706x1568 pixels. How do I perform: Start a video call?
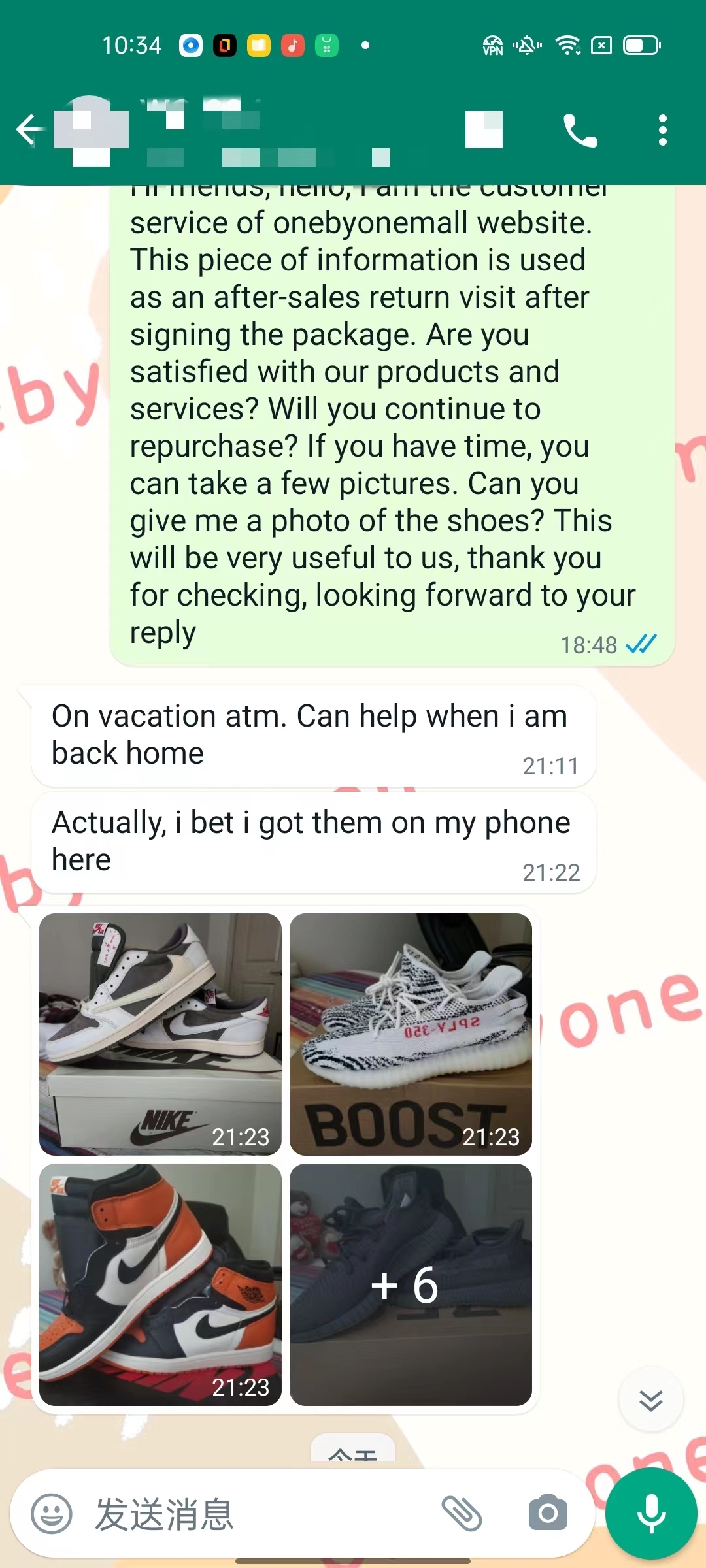[x=484, y=130]
